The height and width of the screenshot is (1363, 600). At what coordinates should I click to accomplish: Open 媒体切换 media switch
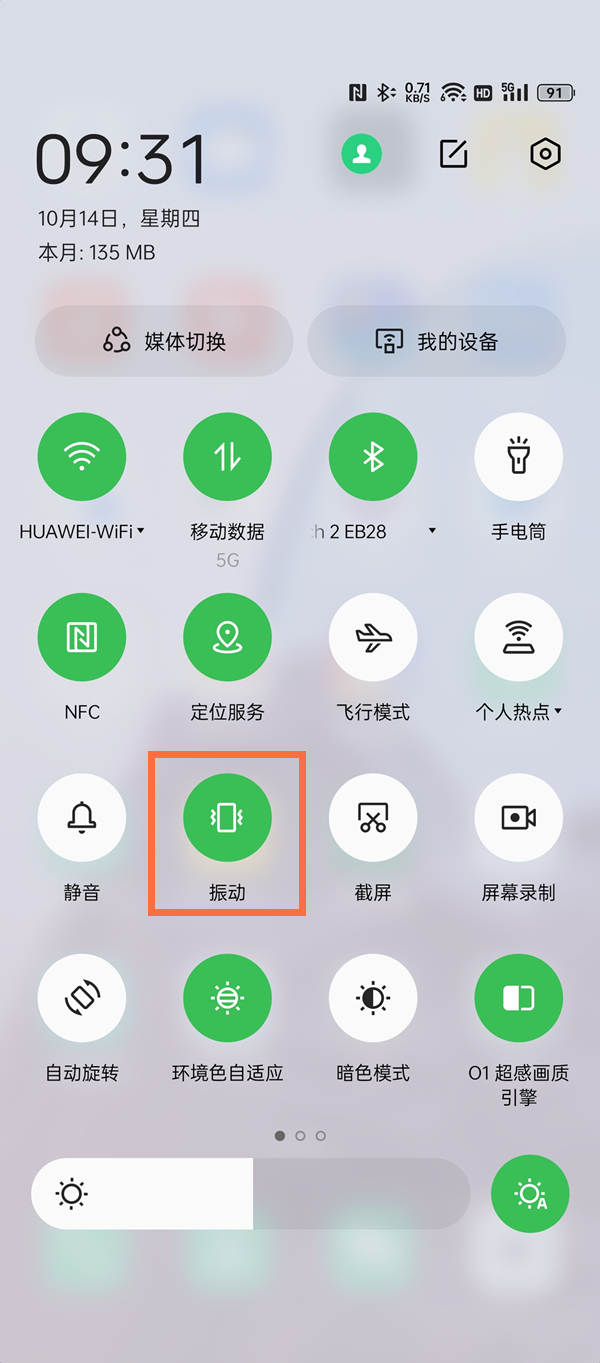[164, 341]
